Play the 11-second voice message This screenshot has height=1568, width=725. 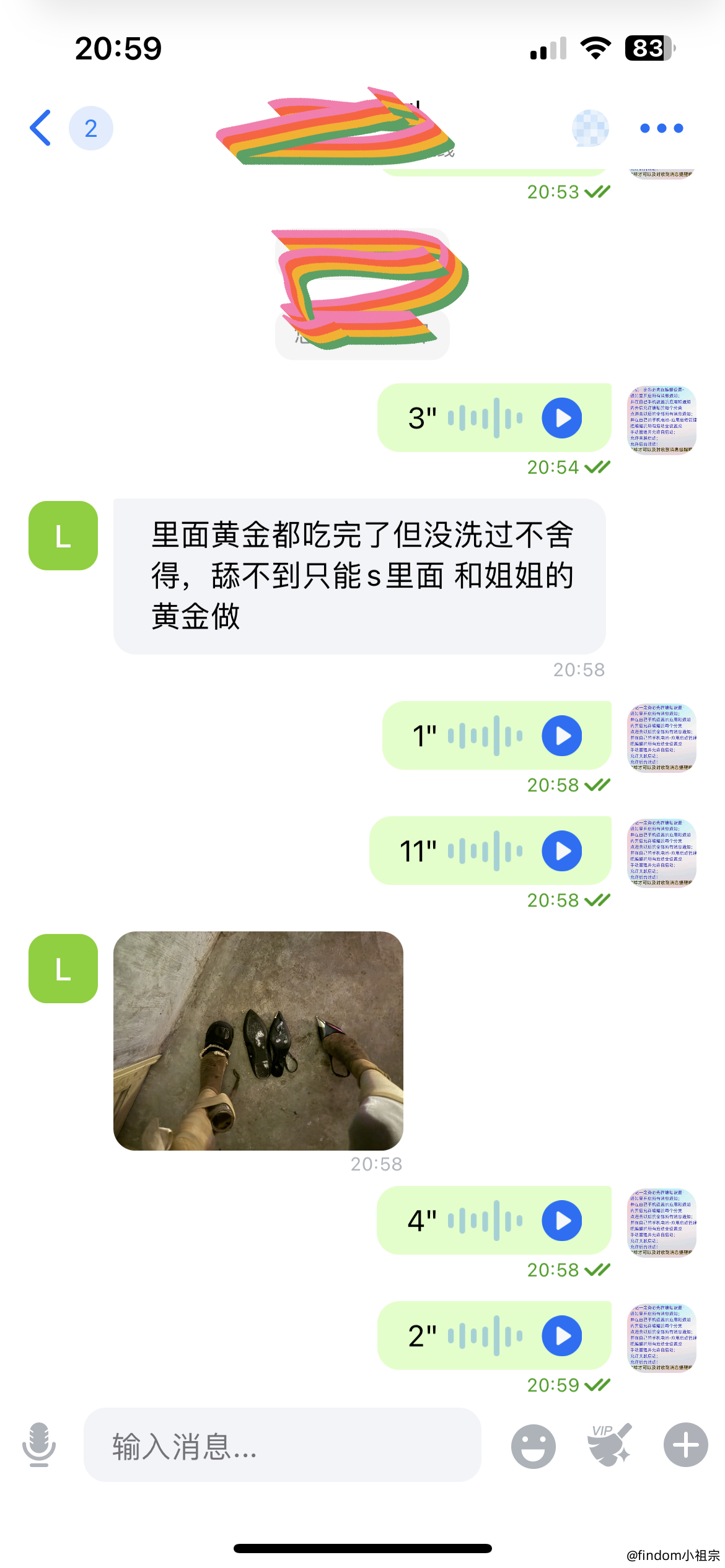[561, 851]
